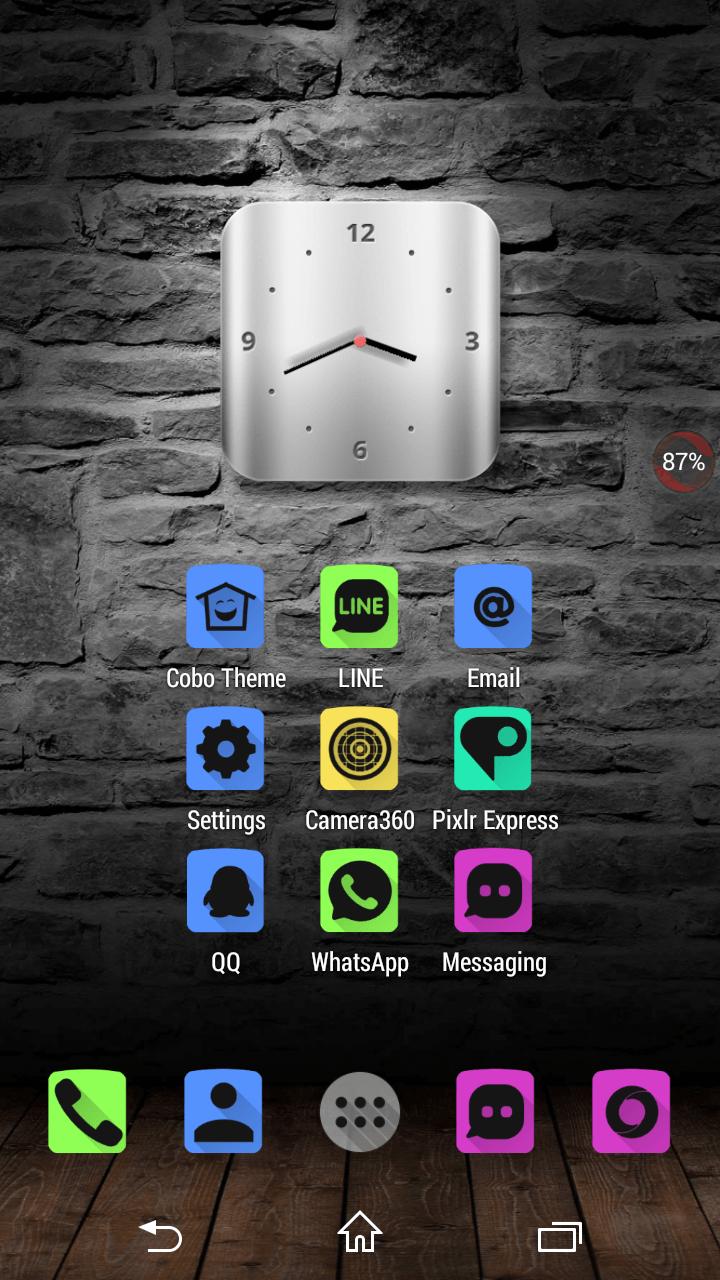Launch the LINE app
This screenshot has width=720, height=1280.
(359, 607)
